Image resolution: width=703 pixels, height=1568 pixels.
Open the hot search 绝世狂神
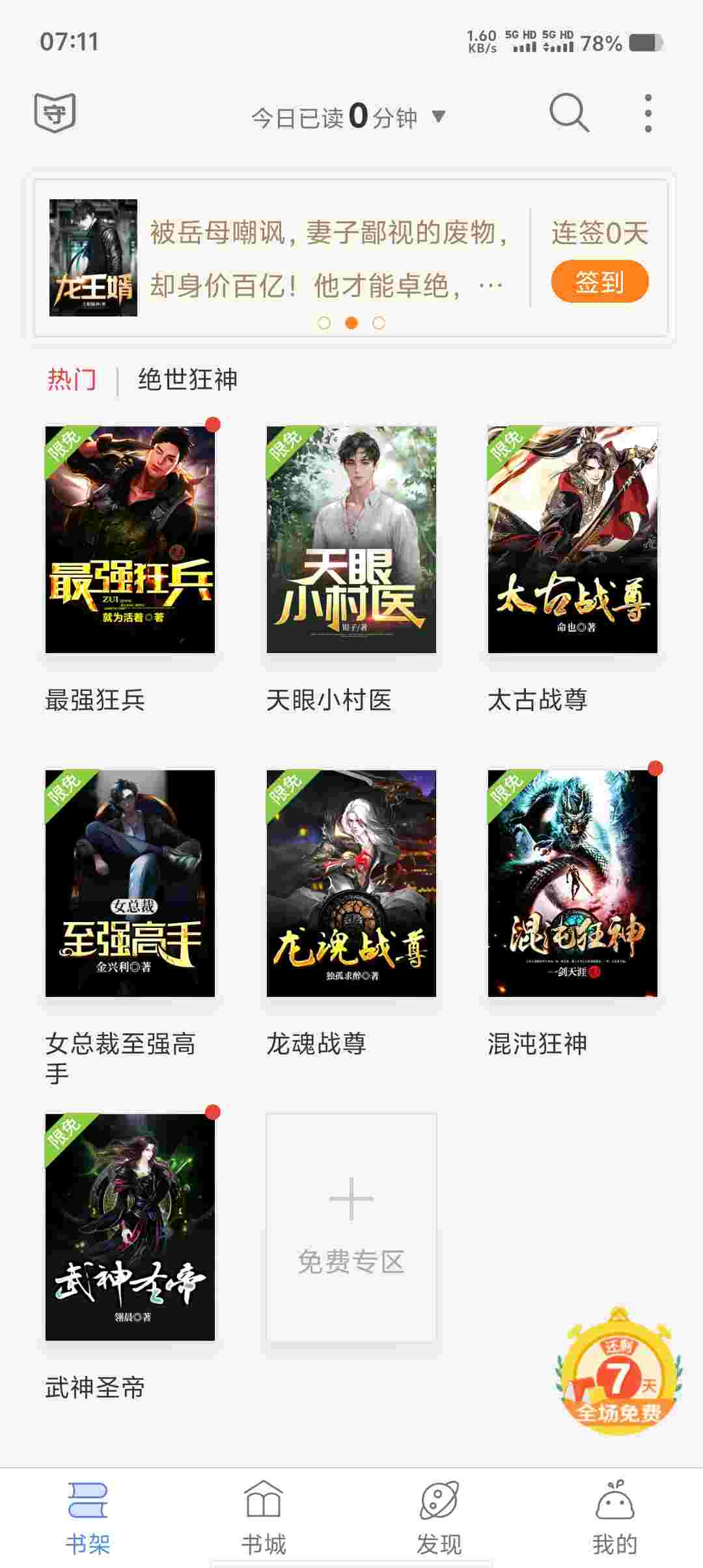coord(187,380)
